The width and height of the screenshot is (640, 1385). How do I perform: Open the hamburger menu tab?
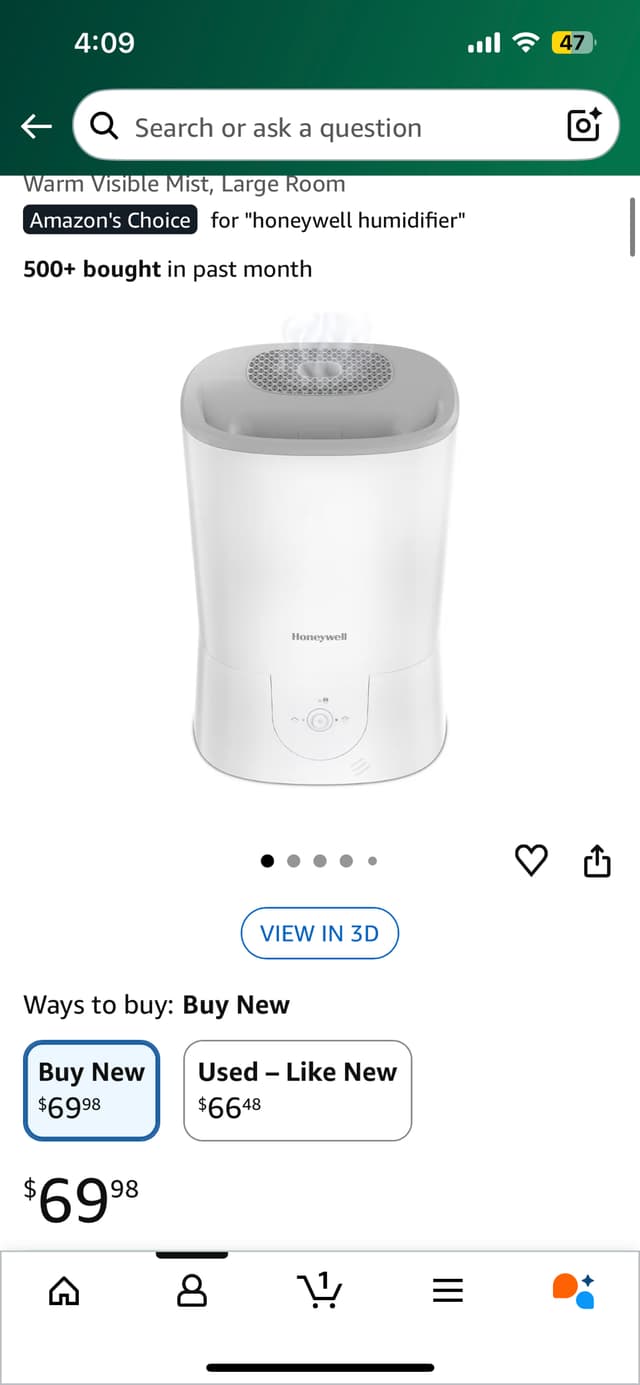[x=447, y=1291]
